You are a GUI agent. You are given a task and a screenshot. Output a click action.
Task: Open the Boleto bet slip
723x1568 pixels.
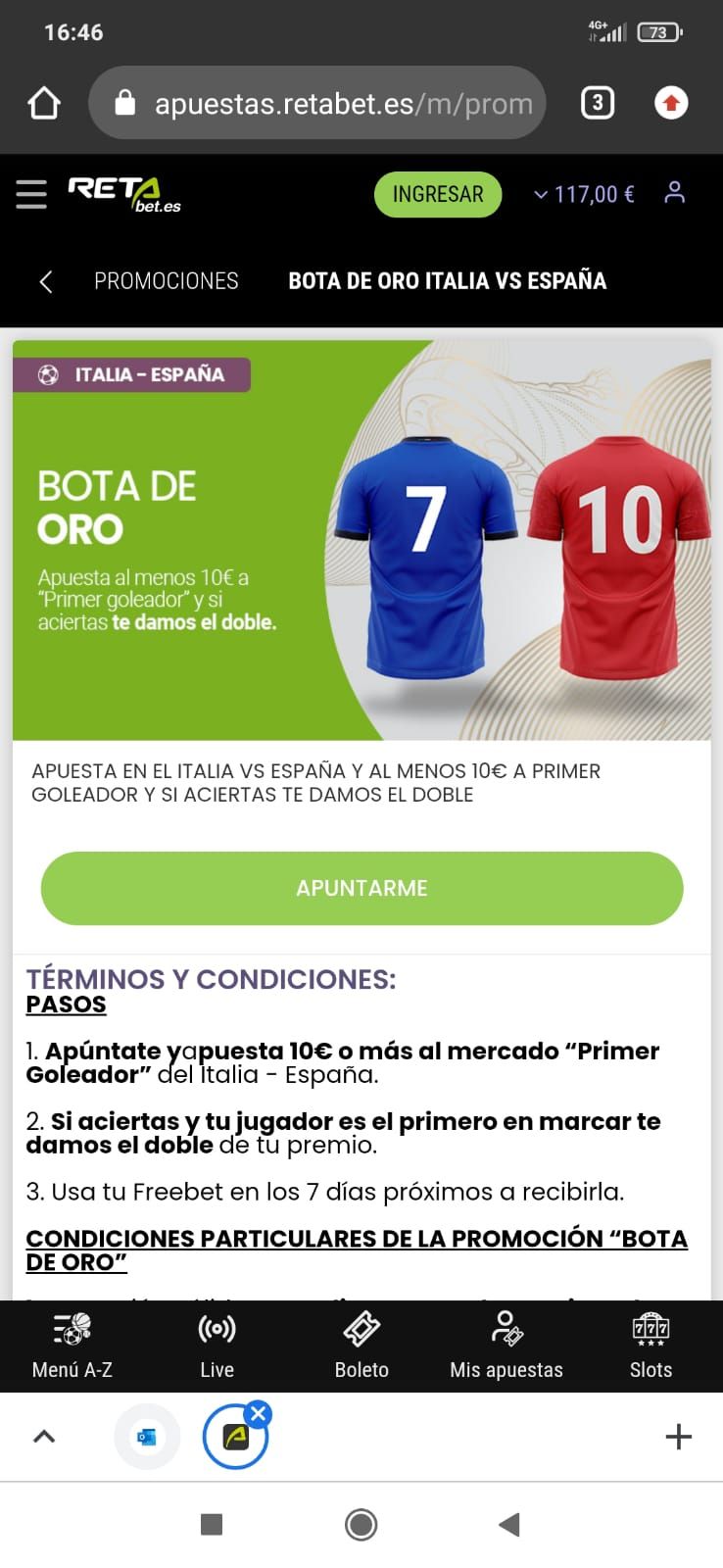click(361, 1347)
